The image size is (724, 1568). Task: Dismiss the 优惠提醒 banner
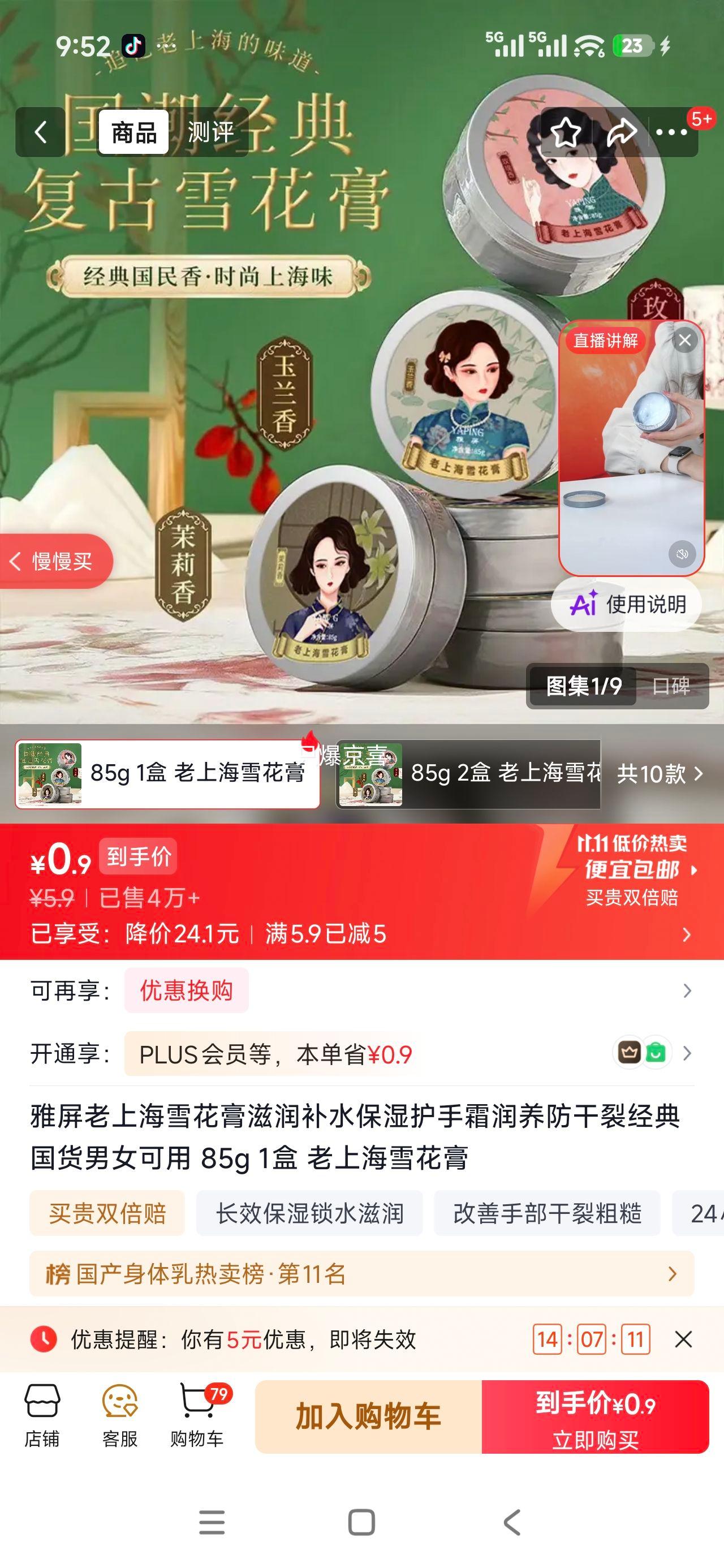click(683, 1339)
